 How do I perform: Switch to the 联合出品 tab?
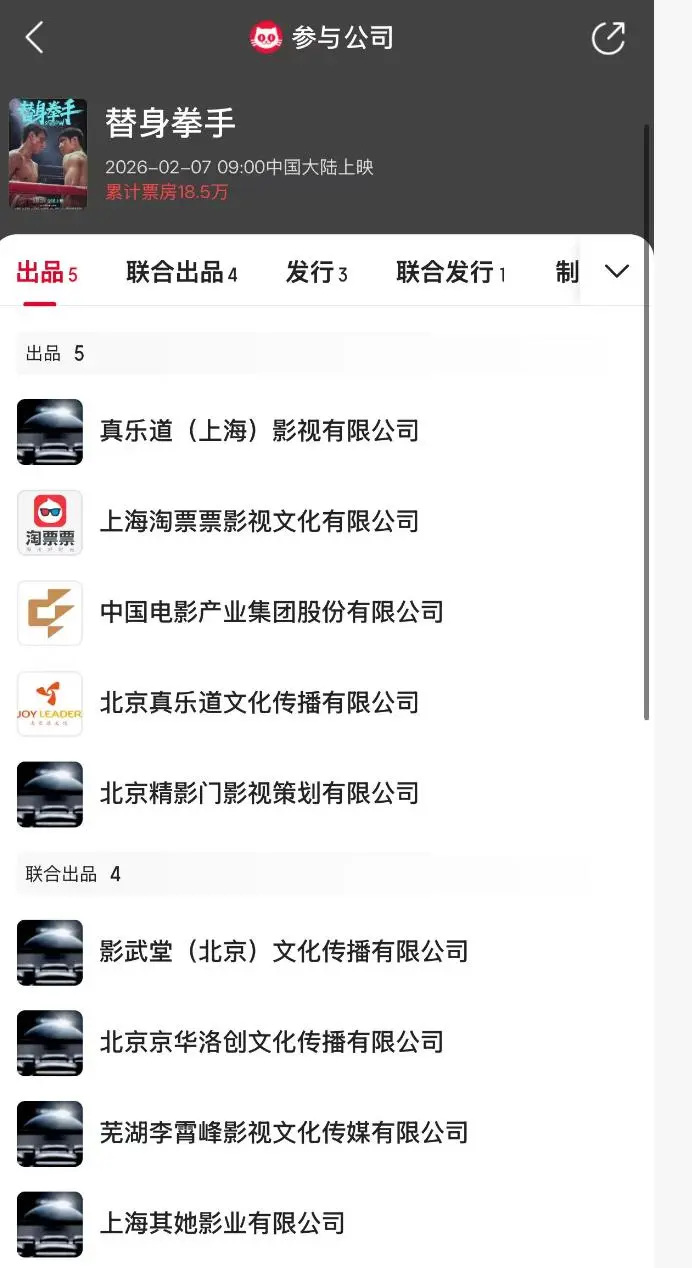[182, 272]
